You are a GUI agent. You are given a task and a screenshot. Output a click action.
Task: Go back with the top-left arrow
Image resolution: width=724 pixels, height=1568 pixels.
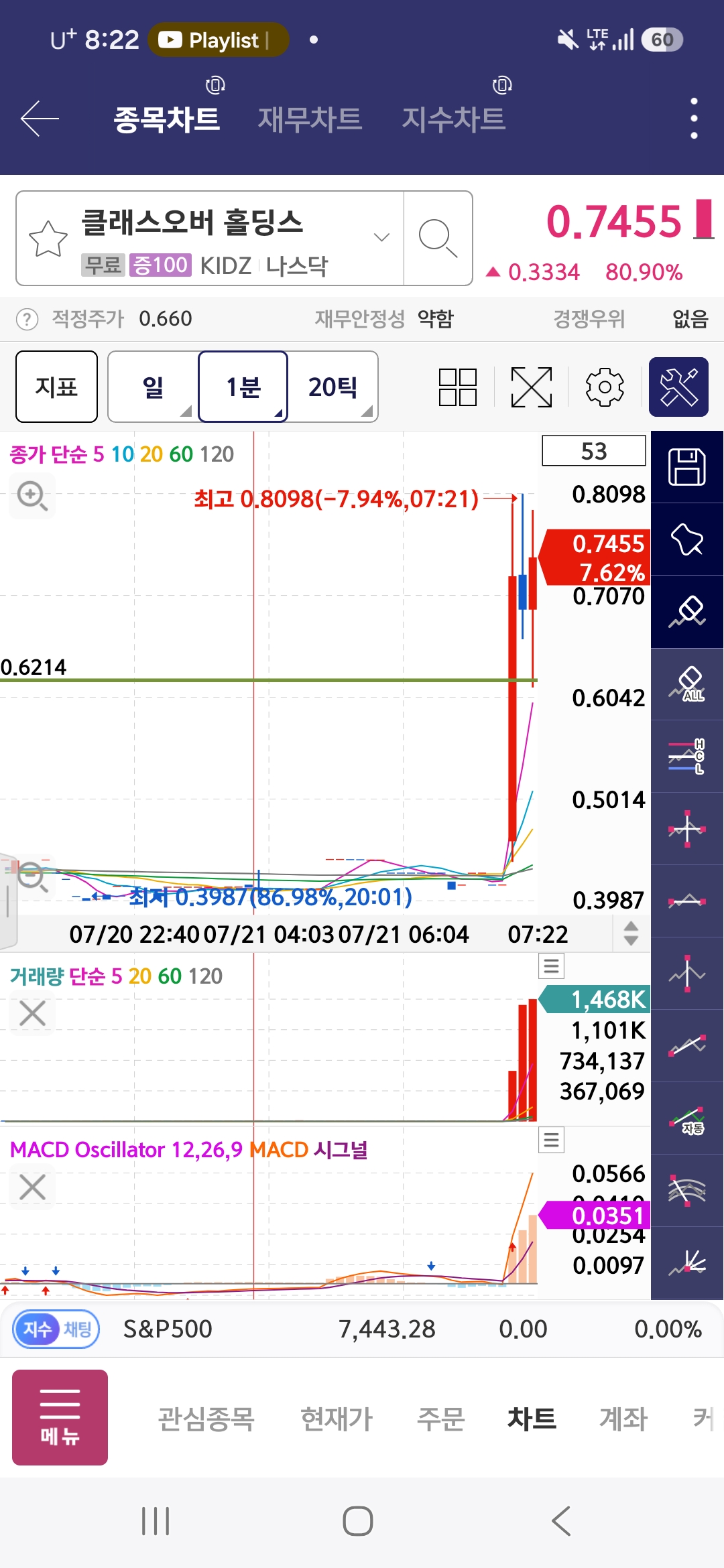pyautogui.click(x=40, y=119)
